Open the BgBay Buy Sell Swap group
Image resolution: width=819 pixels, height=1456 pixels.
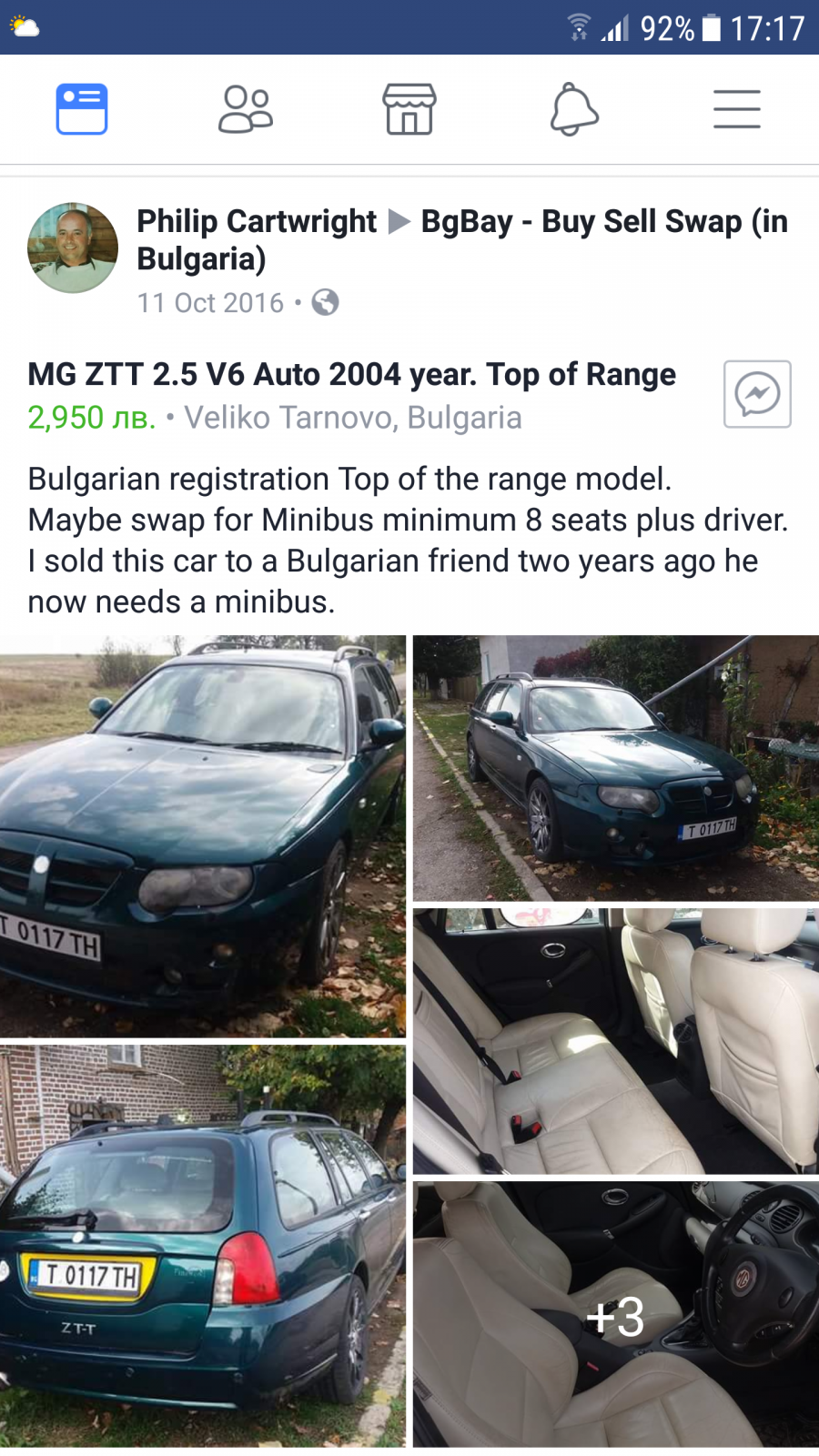pyautogui.click(x=462, y=239)
